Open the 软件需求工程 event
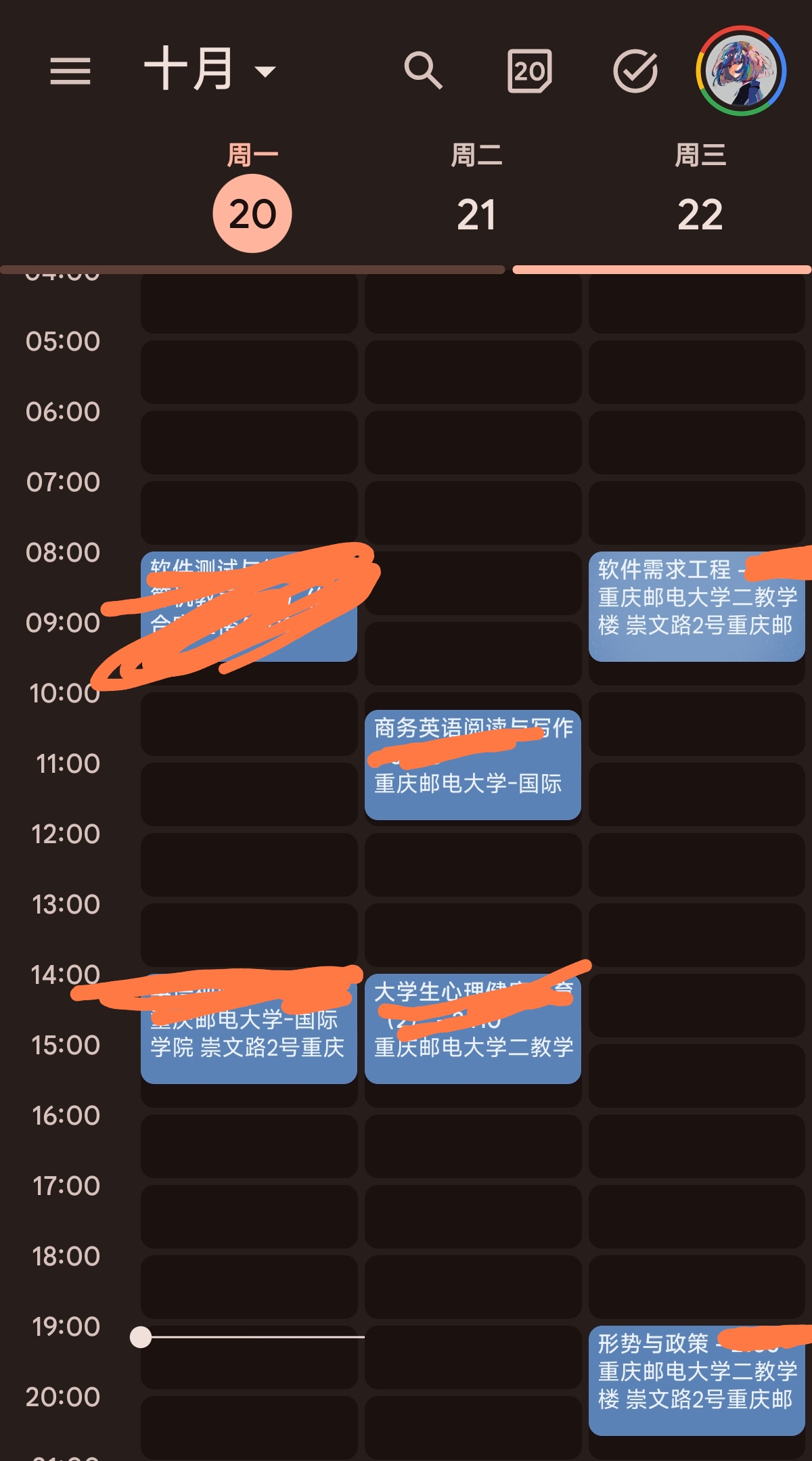812x1461 pixels. (x=696, y=607)
